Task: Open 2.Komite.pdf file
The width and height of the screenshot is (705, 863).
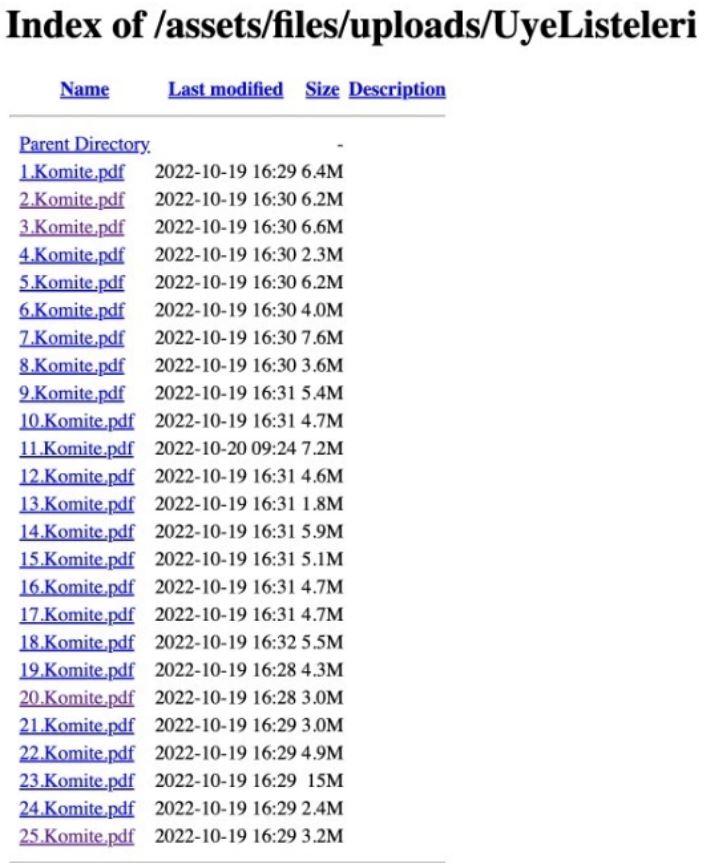Action: tap(72, 199)
